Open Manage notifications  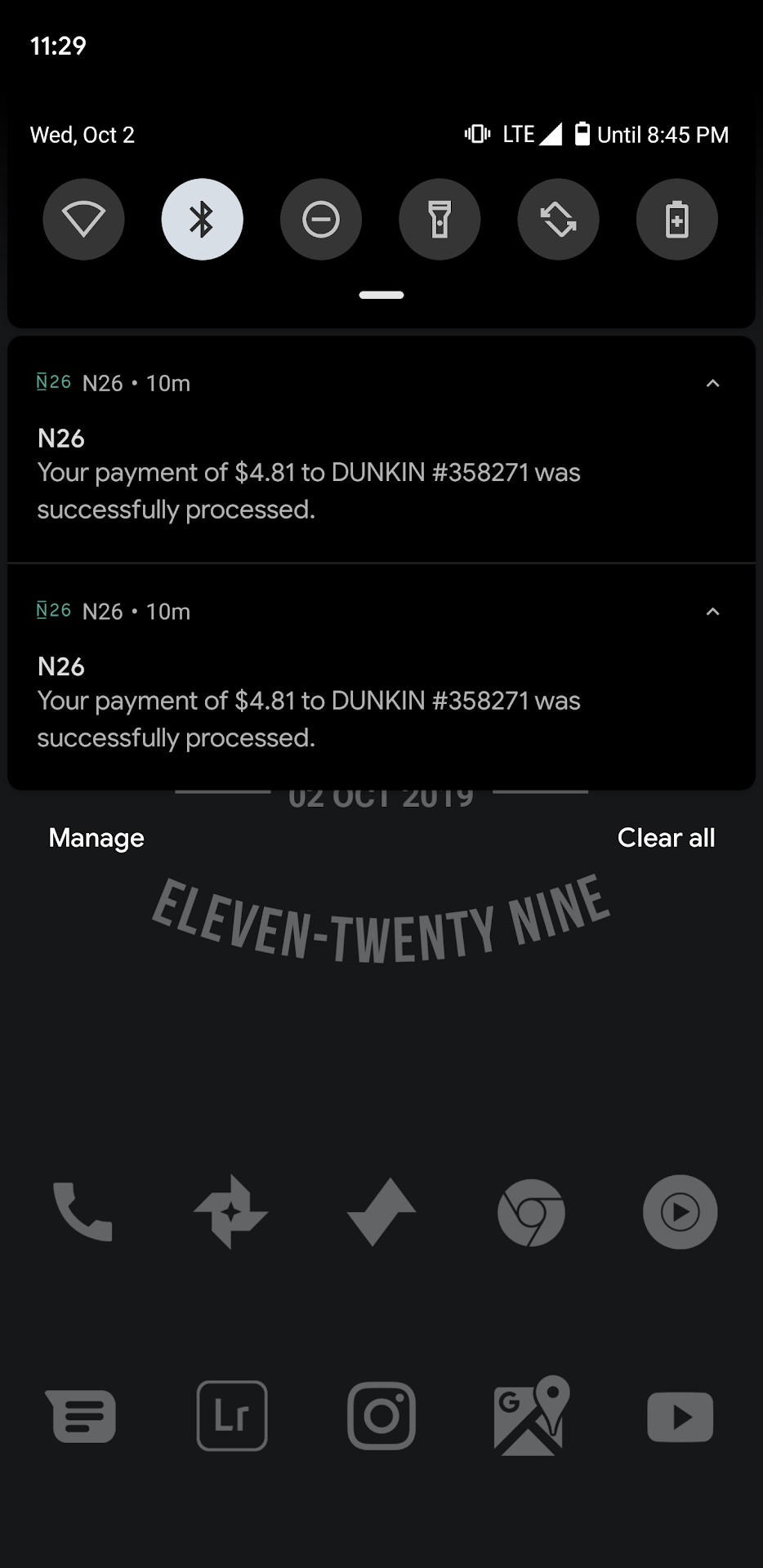point(96,838)
